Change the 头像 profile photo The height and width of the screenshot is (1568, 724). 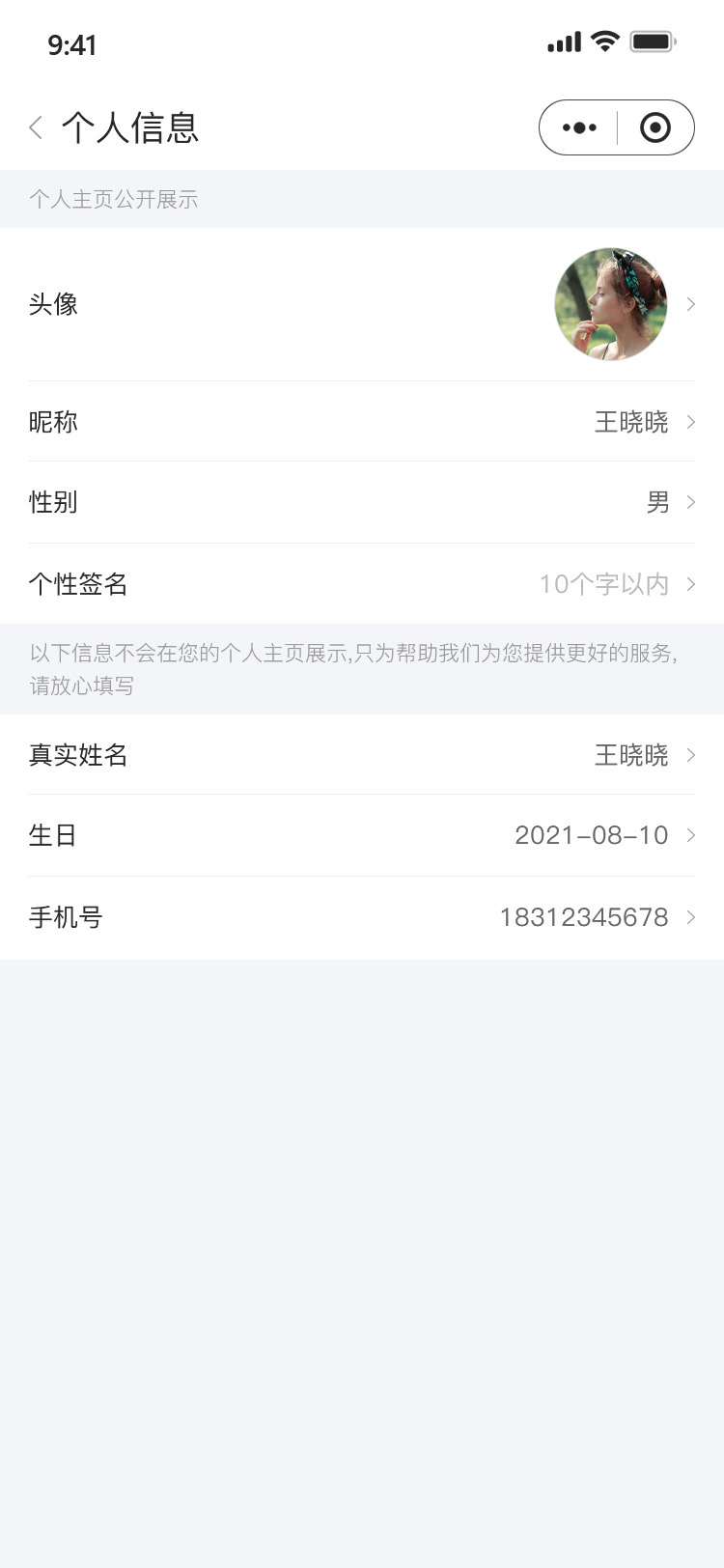362,304
